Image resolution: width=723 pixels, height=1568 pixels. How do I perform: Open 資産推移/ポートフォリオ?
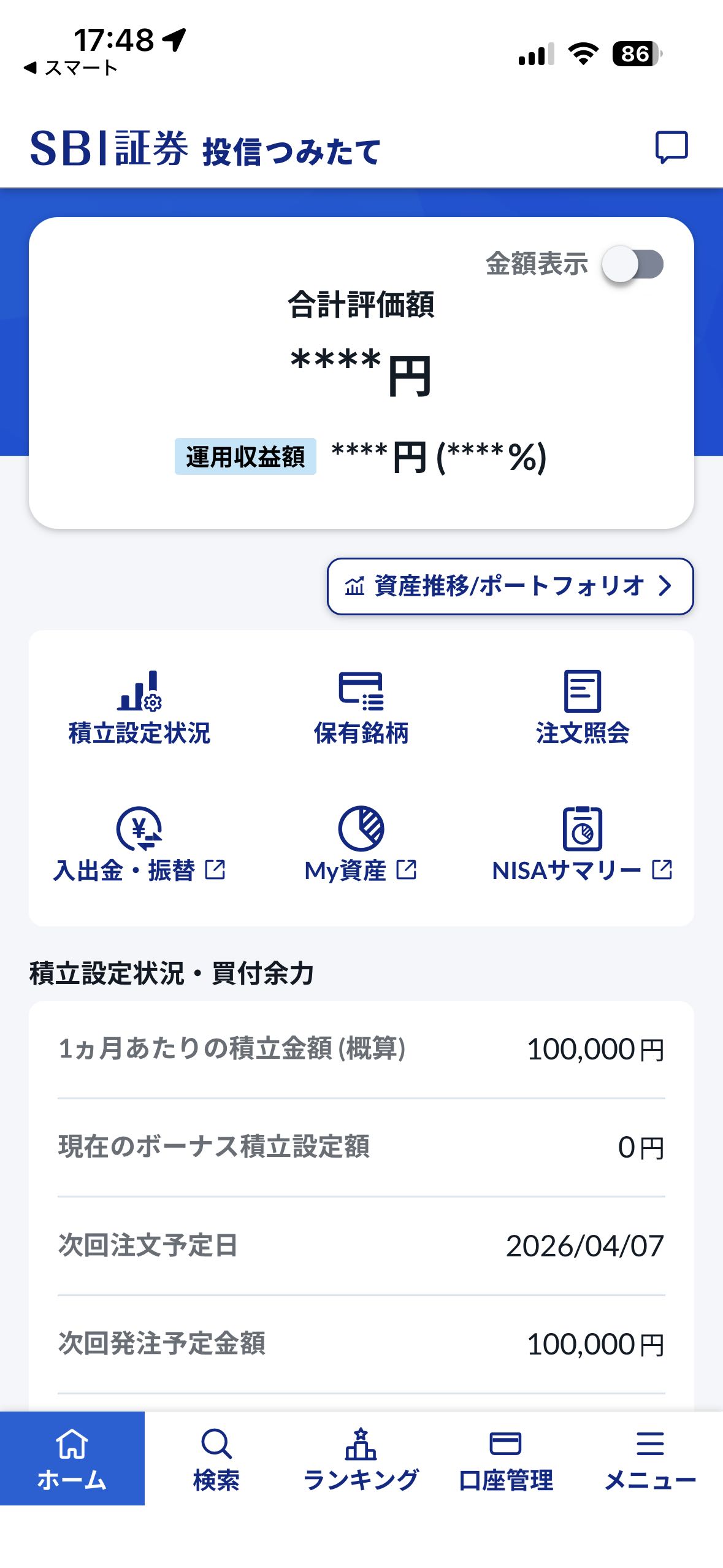(510, 586)
